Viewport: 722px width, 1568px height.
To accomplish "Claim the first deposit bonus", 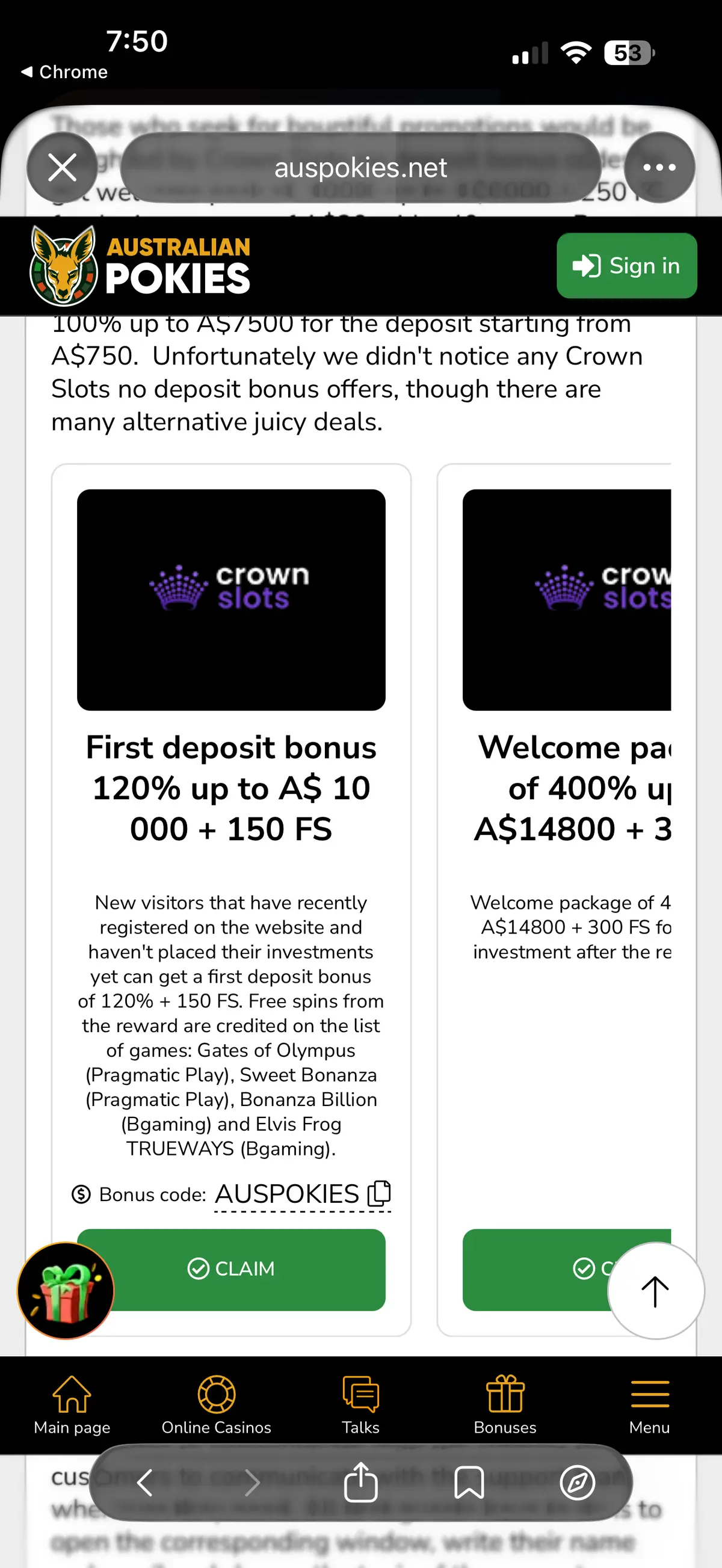I will click(x=231, y=1269).
